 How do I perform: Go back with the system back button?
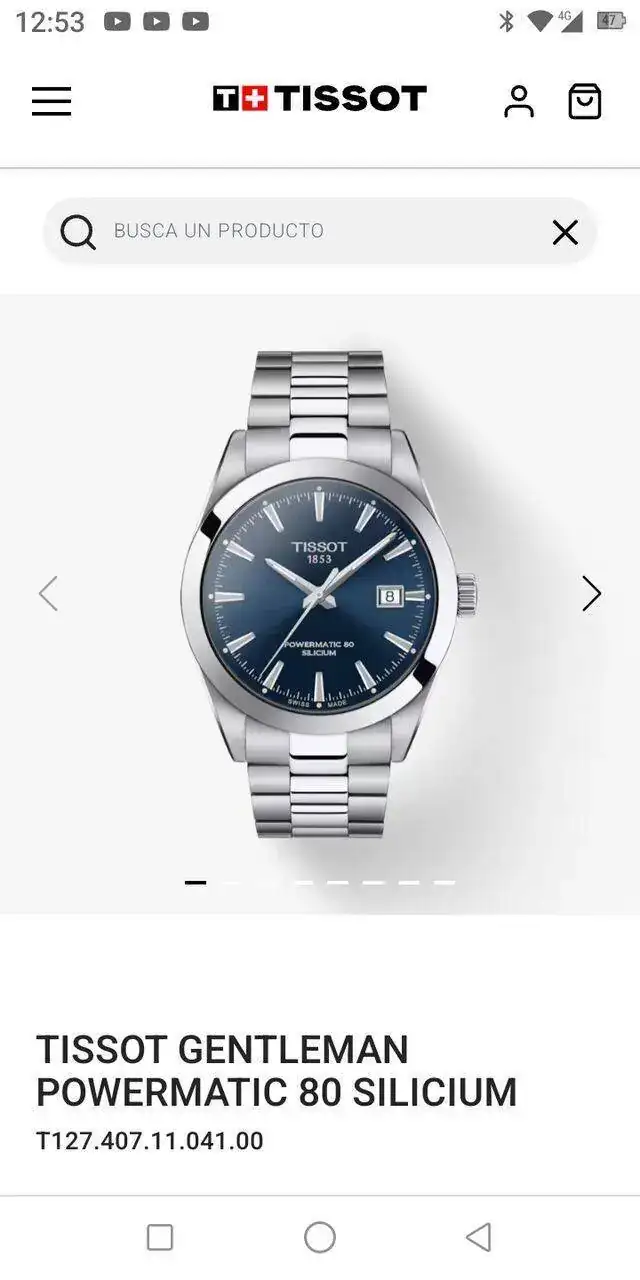(479, 1237)
